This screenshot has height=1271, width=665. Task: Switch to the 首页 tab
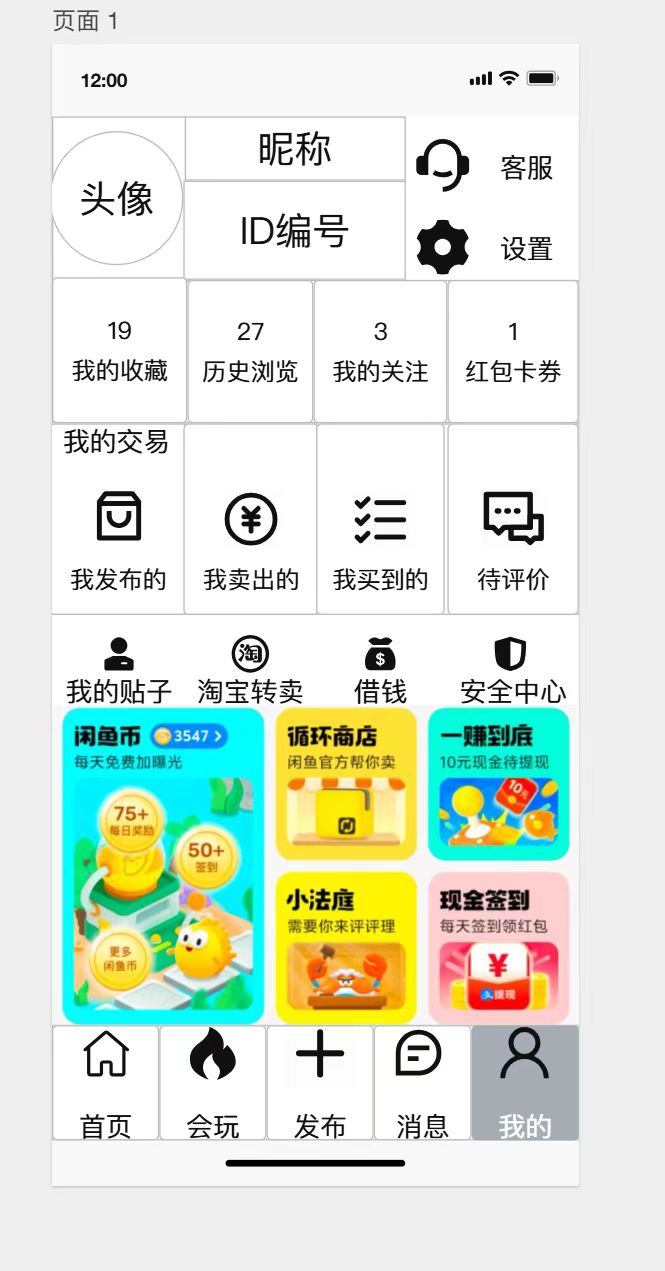(106, 1083)
